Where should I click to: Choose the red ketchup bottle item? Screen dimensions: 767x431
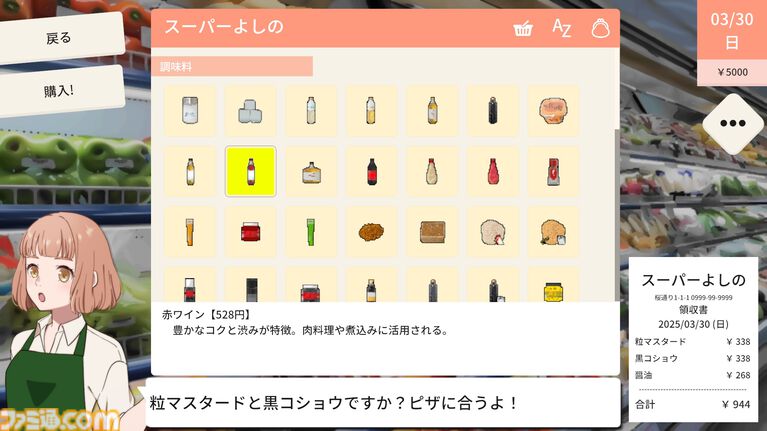tap(492, 172)
